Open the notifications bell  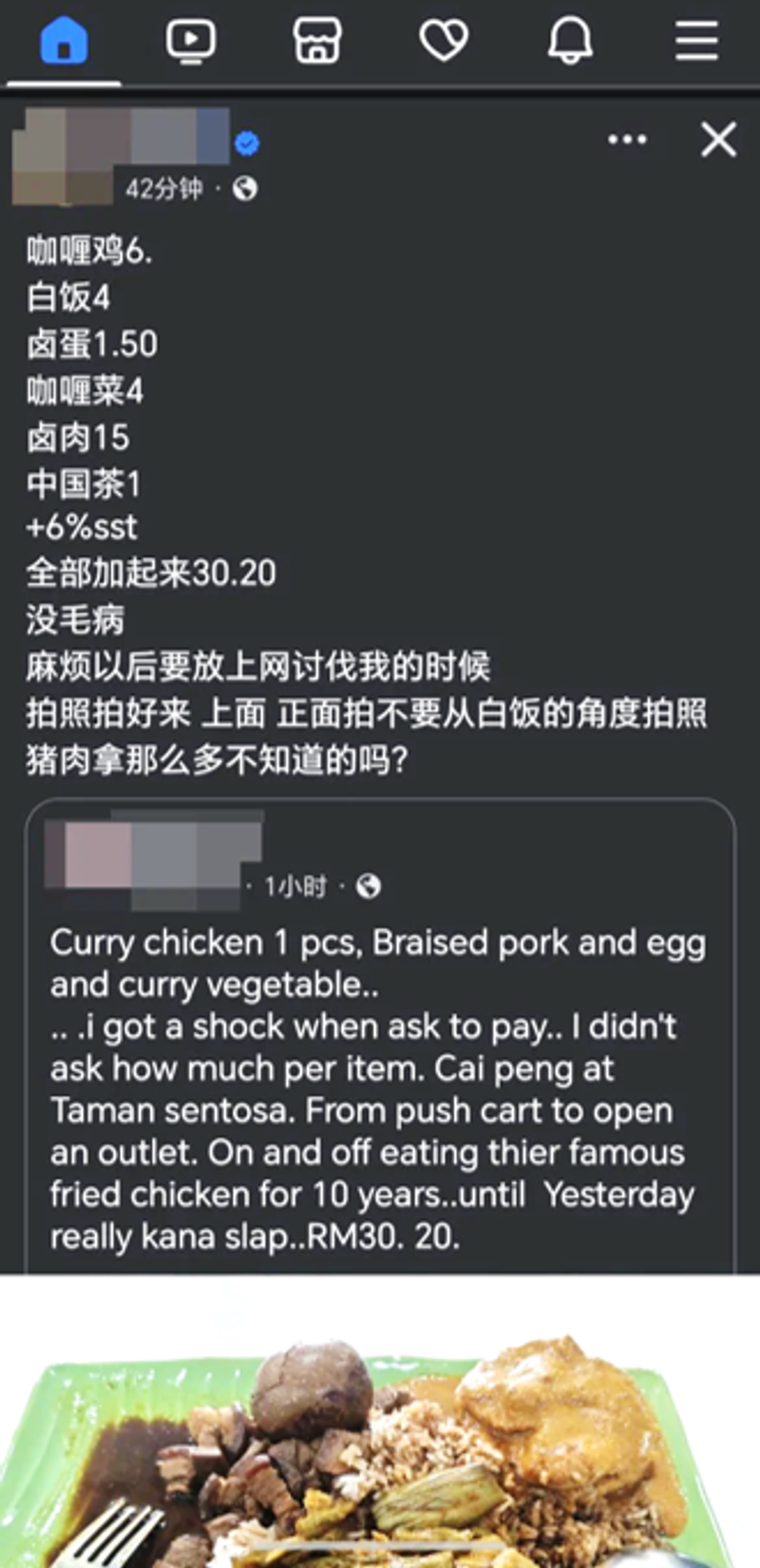coord(570,42)
